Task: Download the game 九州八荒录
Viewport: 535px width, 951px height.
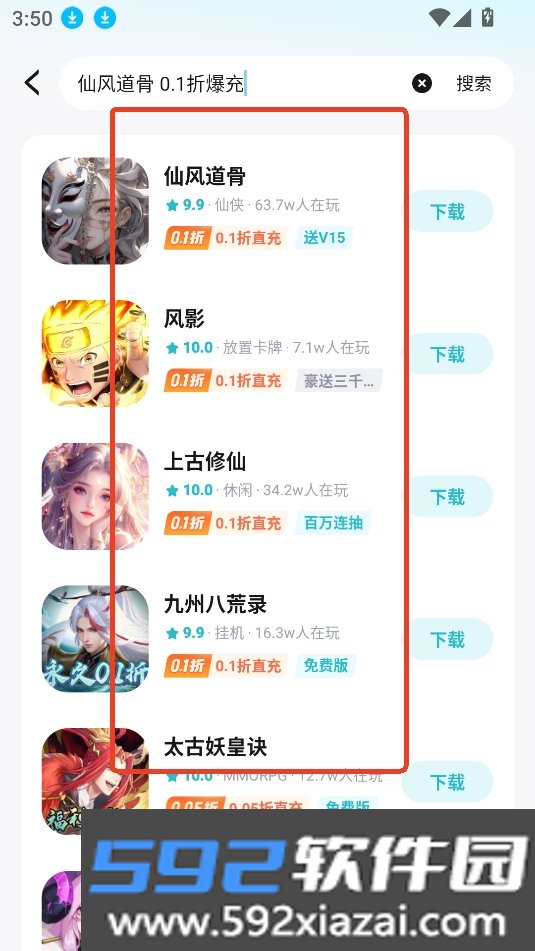Action: (x=448, y=639)
